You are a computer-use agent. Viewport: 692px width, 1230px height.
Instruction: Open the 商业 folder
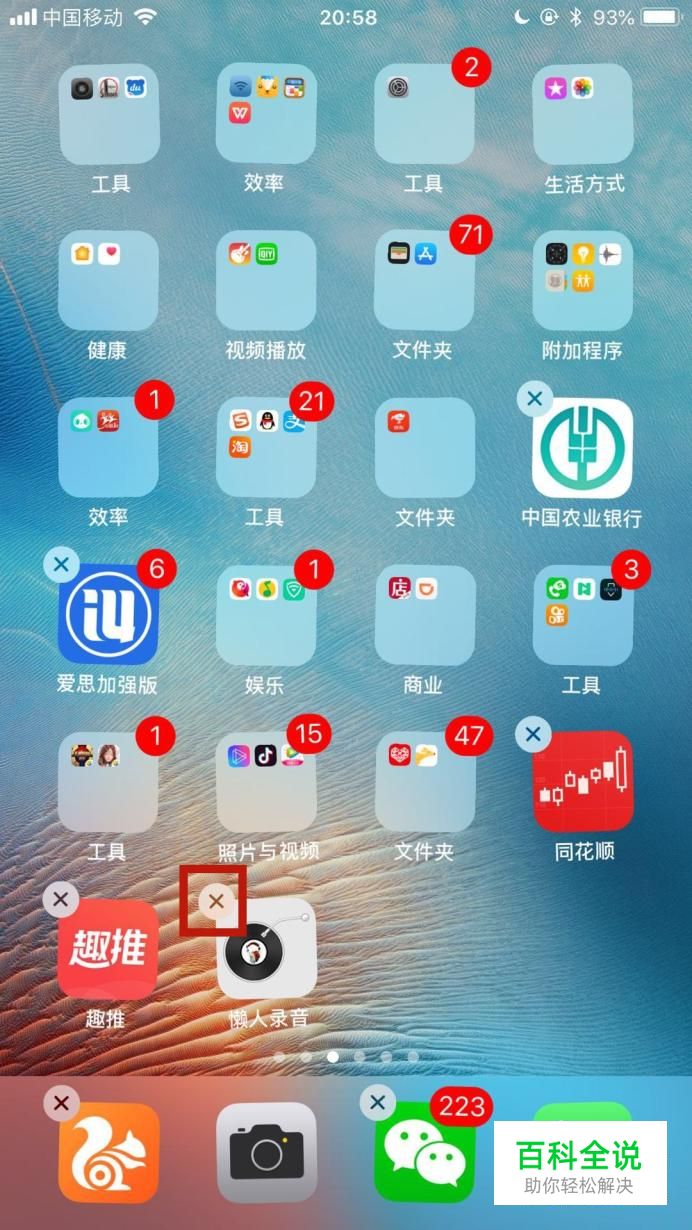coord(424,614)
